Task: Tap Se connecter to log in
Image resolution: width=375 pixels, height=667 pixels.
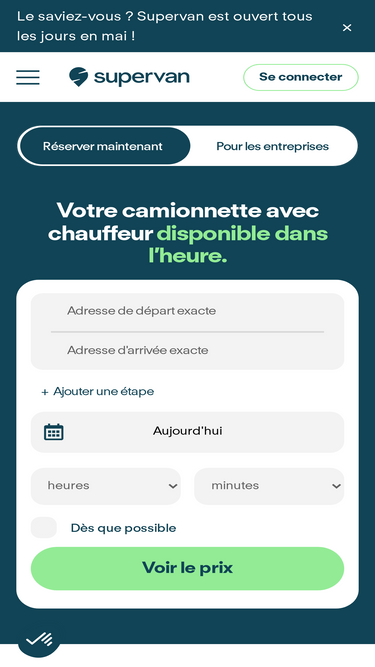Action: pyautogui.click(x=301, y=77)
